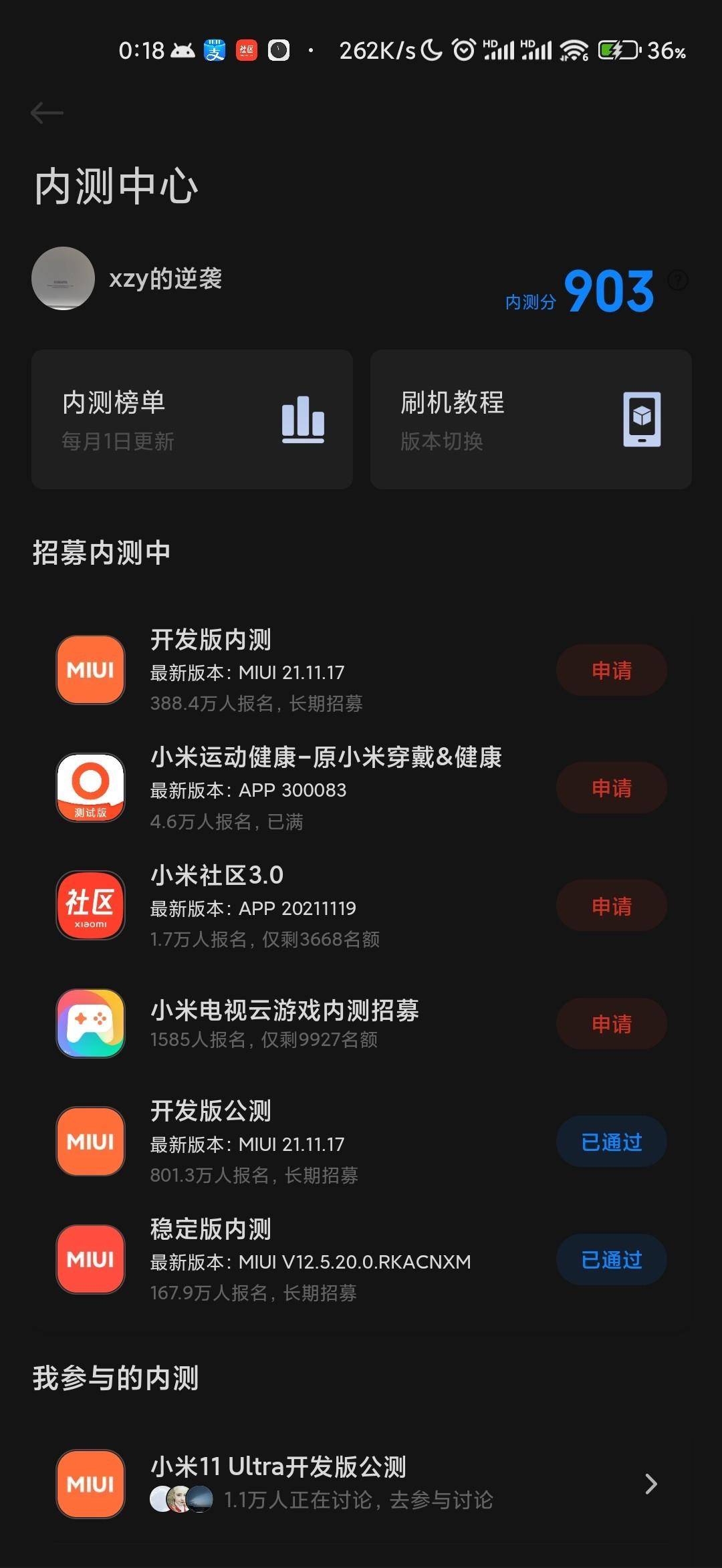The image size is (722, 1568).
Task: Tap the 小米运动健康 测试版 icon
Action: 90,788
